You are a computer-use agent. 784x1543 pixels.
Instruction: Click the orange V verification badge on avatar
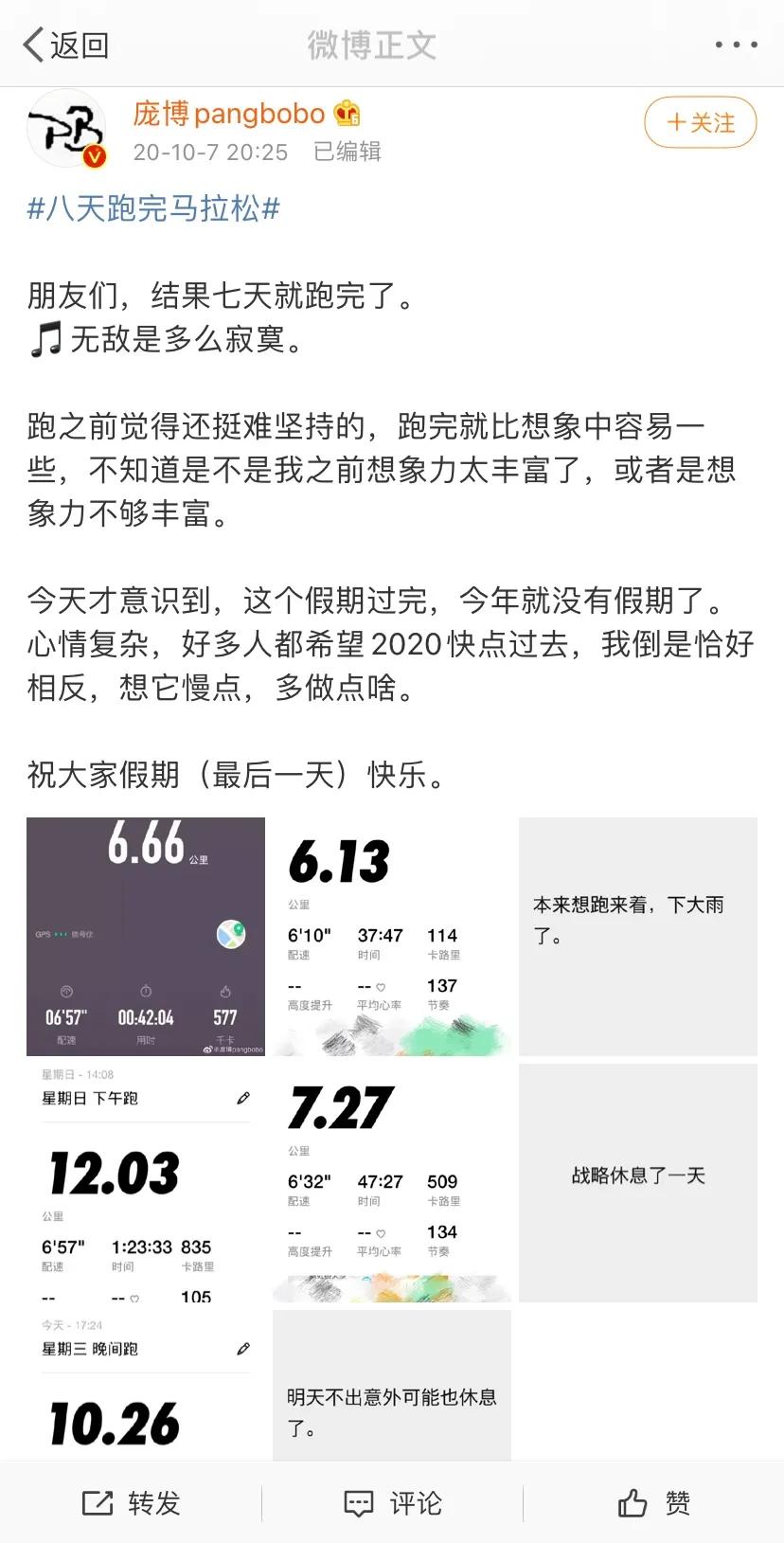[93, 154]
